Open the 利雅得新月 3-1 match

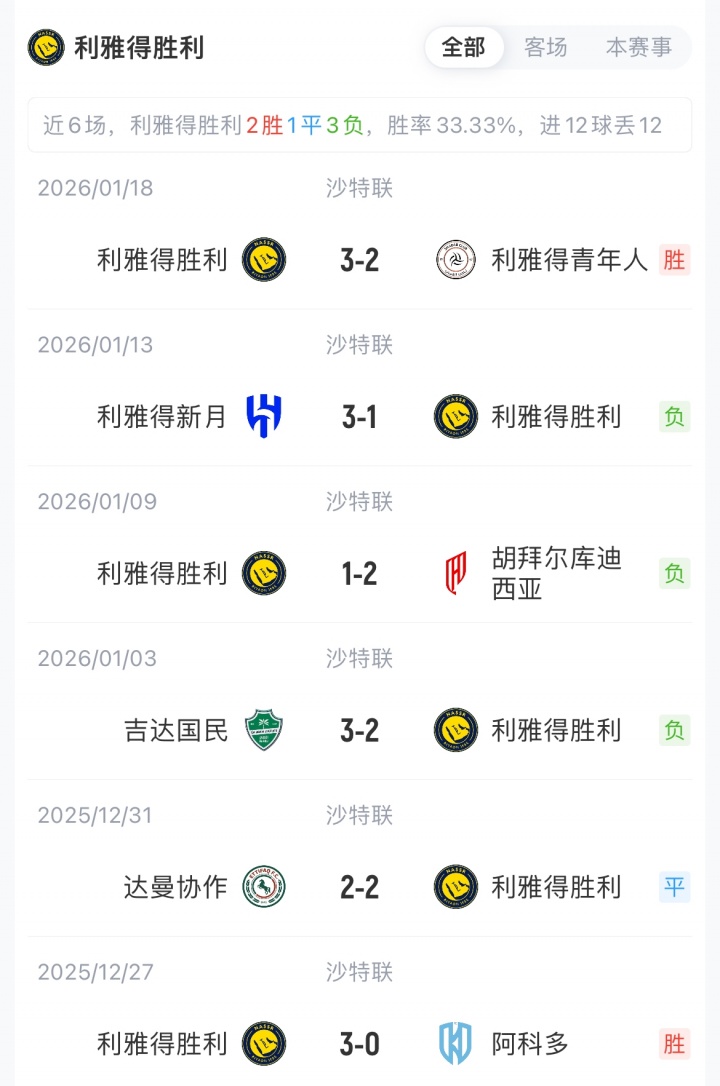pos(360,416)
